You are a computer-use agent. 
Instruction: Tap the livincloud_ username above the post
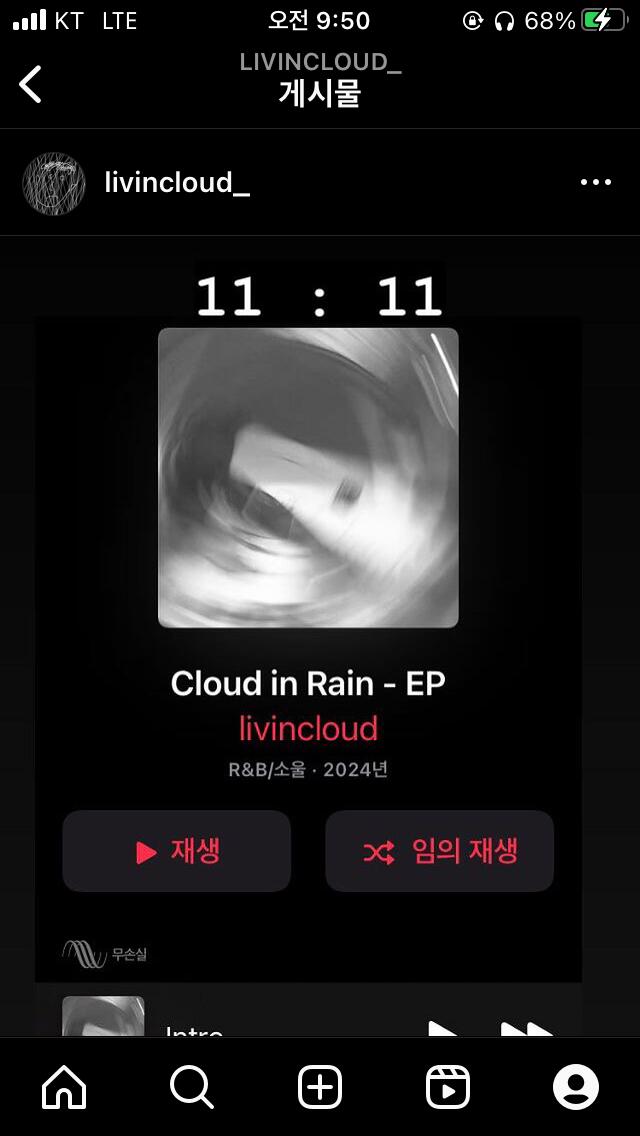coord(177,183)
